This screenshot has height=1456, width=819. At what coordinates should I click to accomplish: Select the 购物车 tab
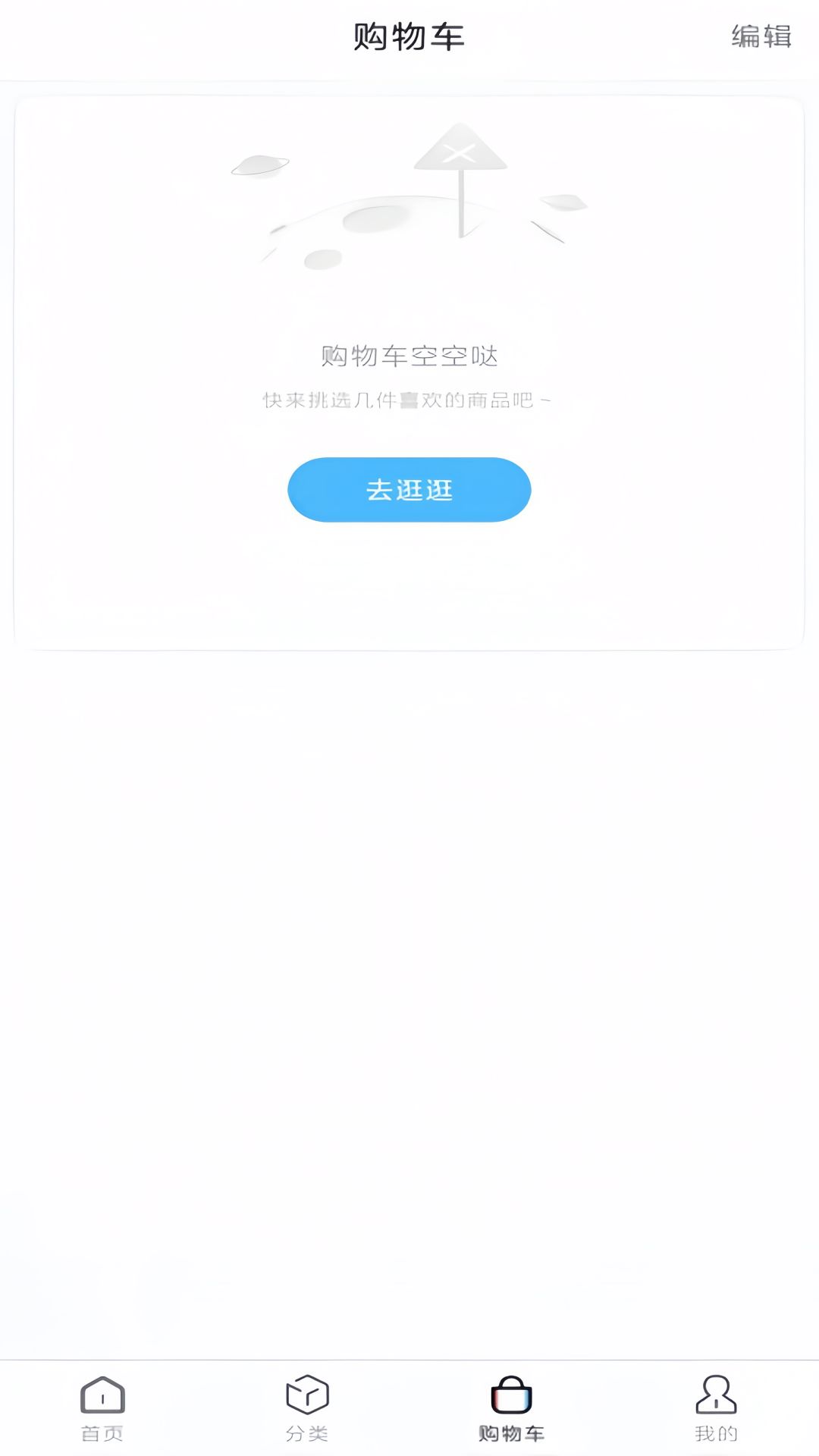click(x=512, y=1408)
